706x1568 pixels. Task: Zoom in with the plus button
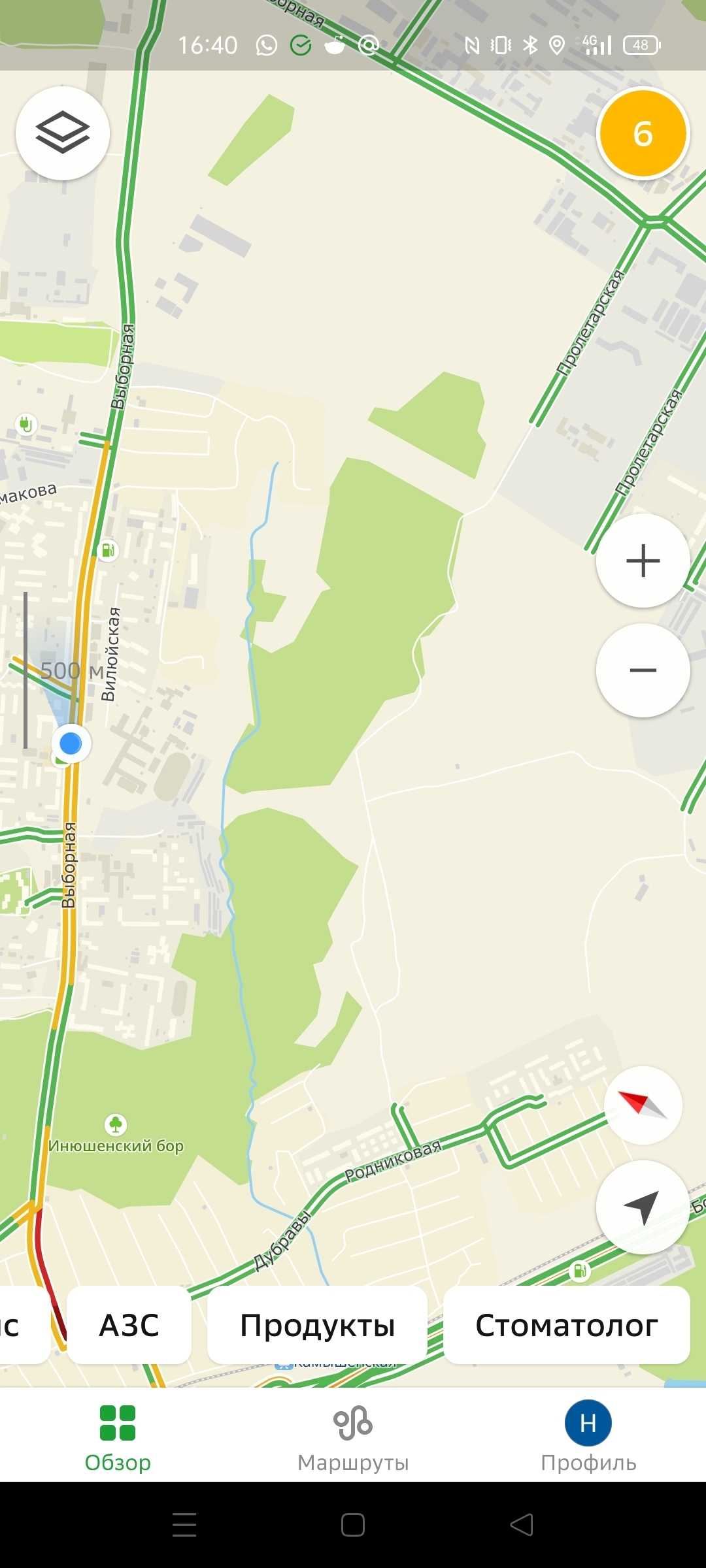click(x=643, y=561)
